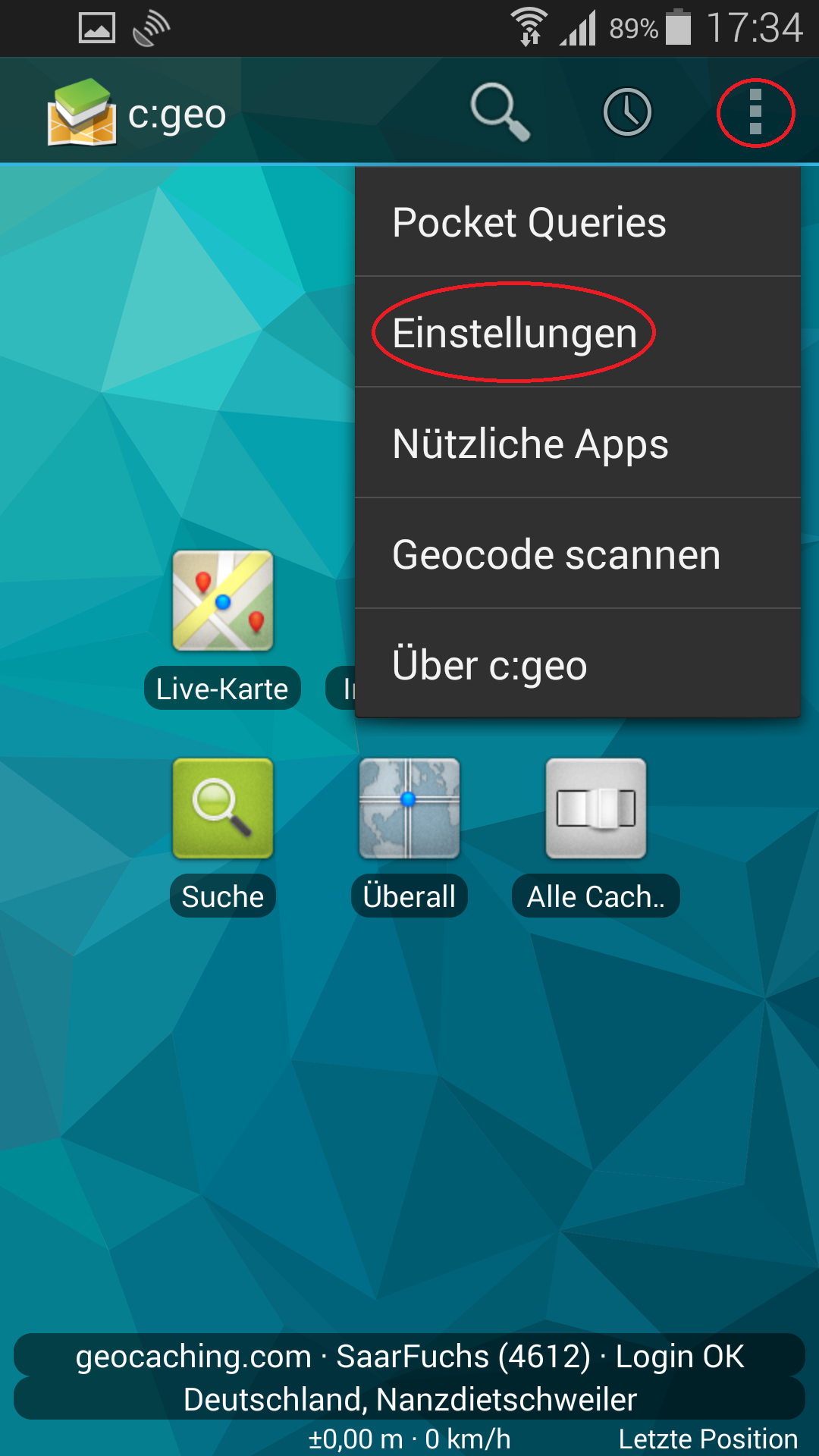Image resolution: width=819 pixels, height=1456 pixels.
Task: Open Einstellungen
Action: (578, 333)
